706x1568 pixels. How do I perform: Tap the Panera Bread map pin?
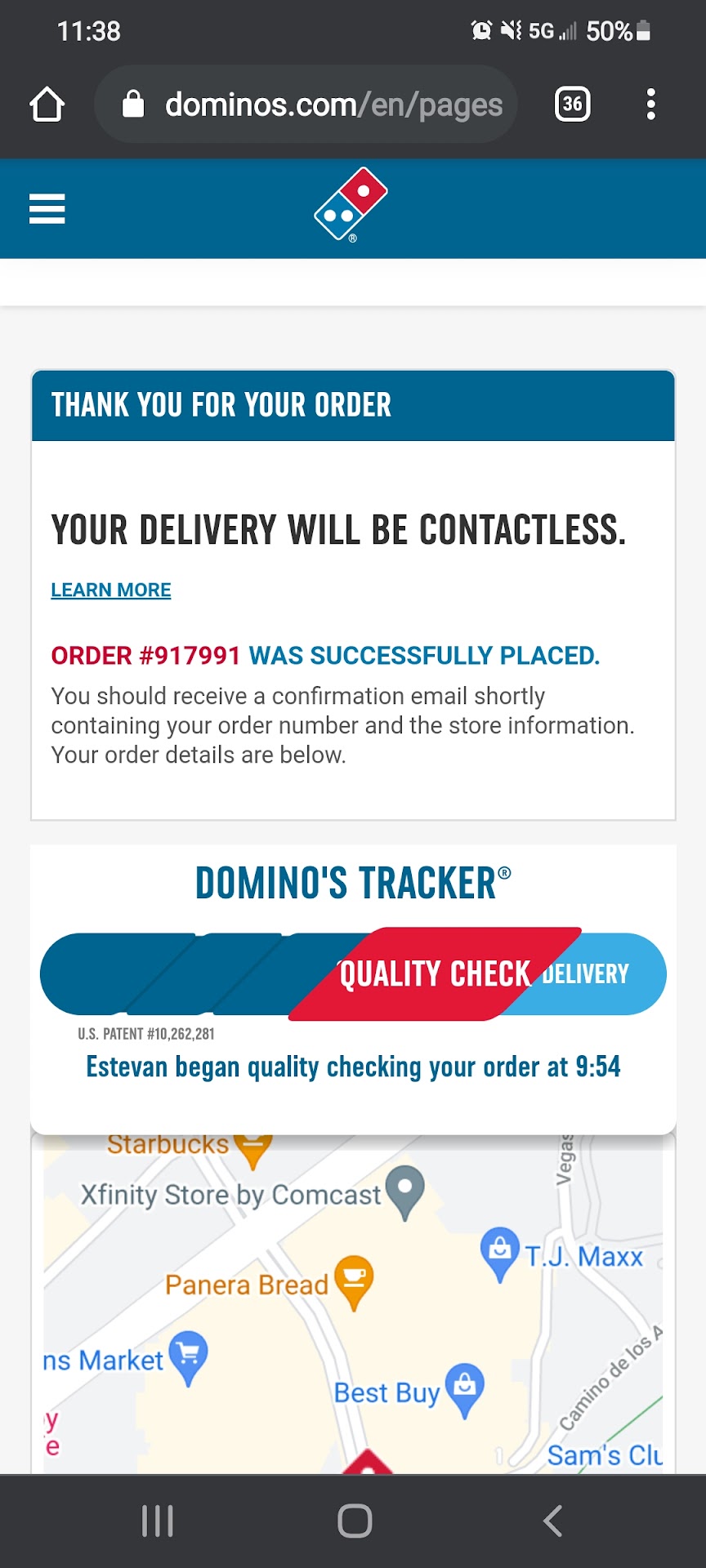[x=354, y=1278]
